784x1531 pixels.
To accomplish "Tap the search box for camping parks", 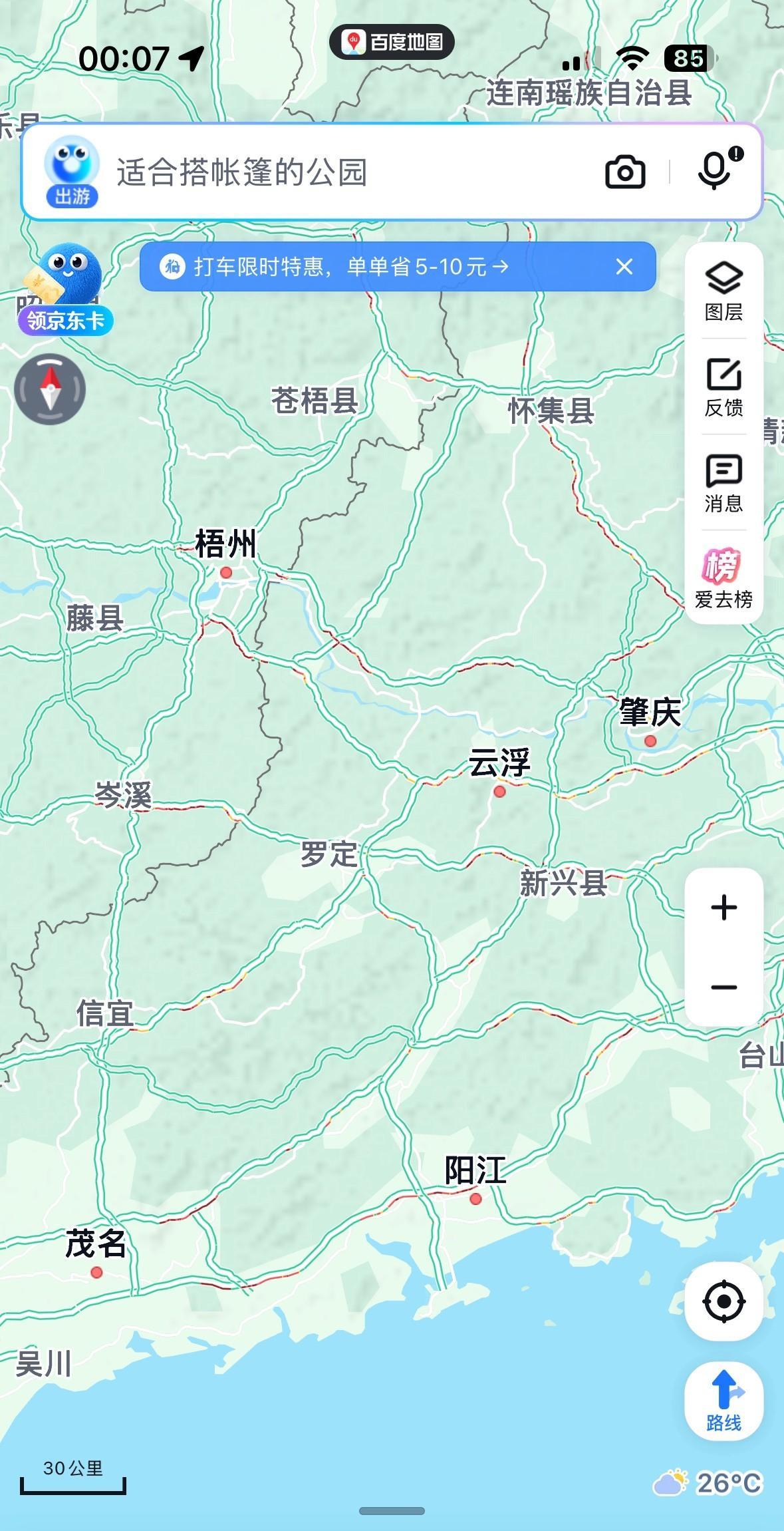I will (x=346, y=172).
